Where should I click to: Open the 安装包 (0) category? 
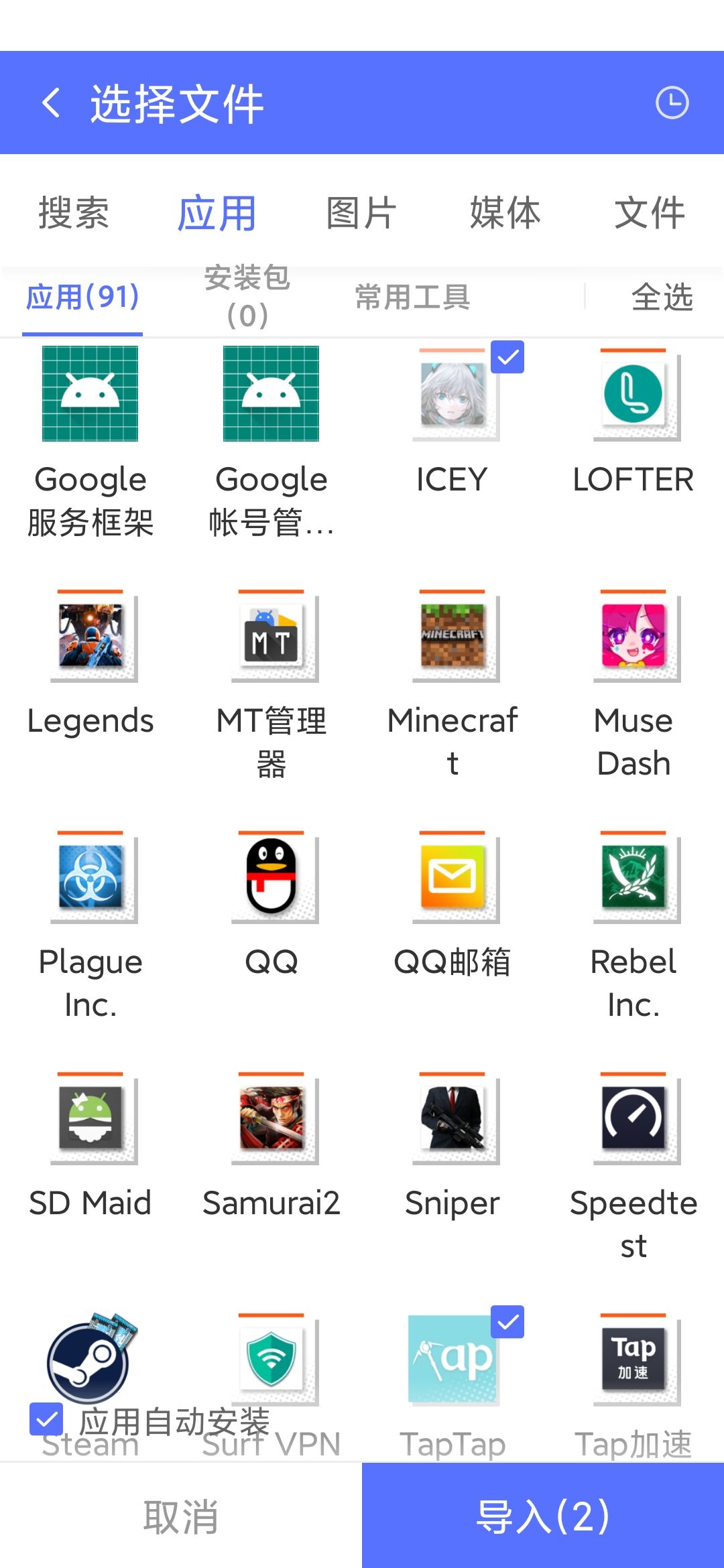(x=247, y=297)
